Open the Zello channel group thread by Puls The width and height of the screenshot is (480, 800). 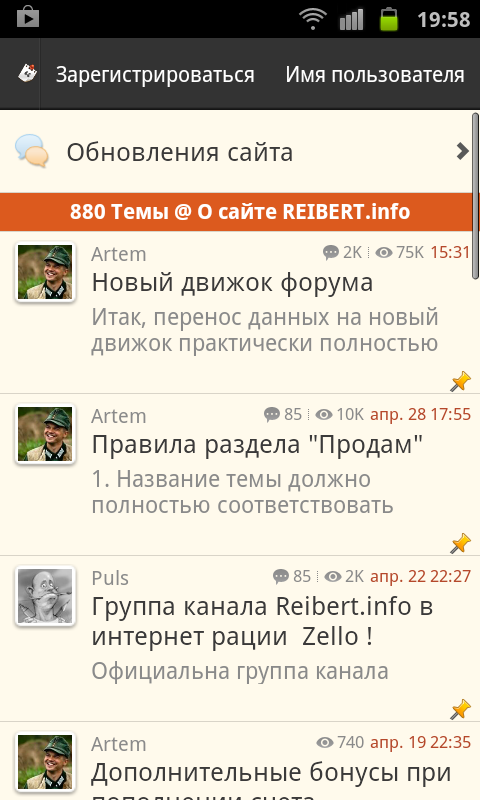coord(240,639)
